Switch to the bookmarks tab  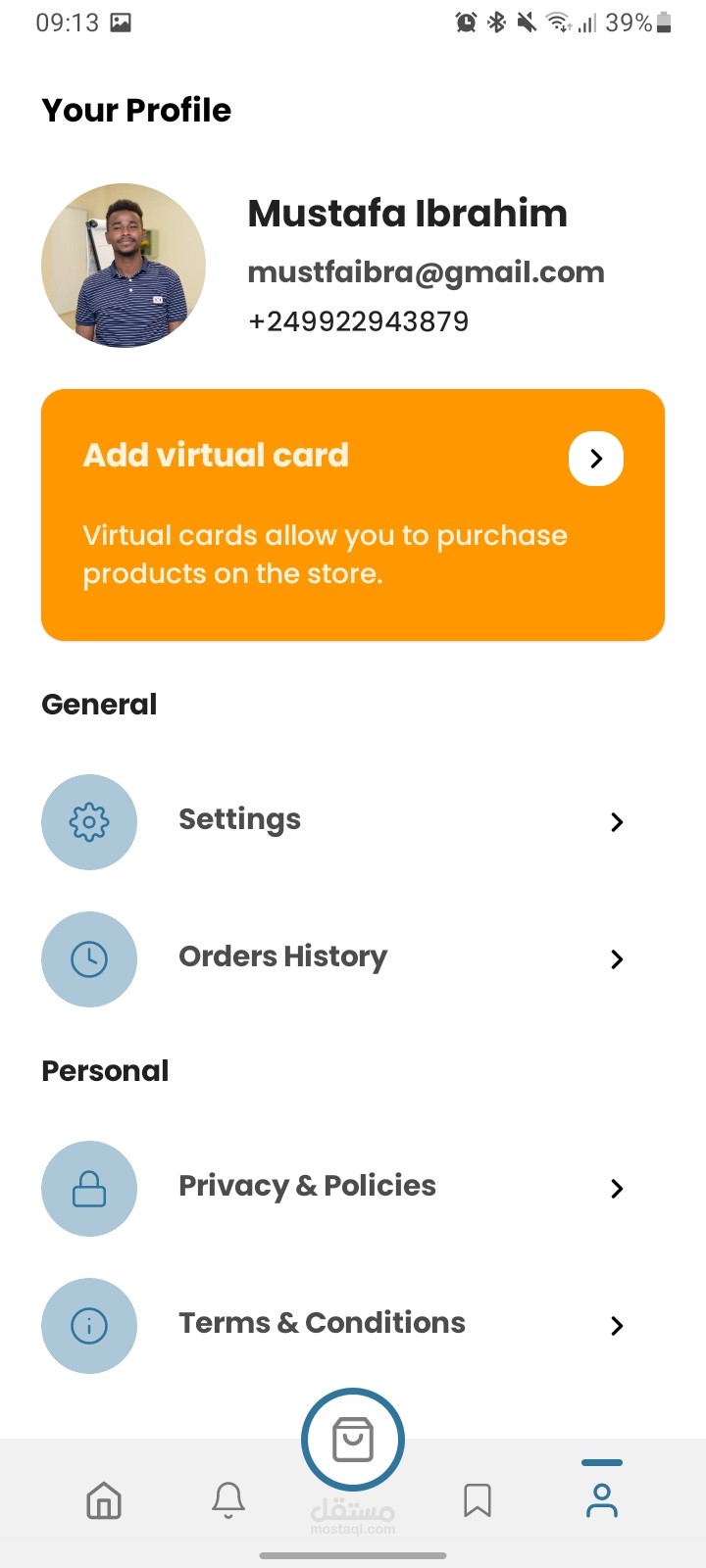478,1499
